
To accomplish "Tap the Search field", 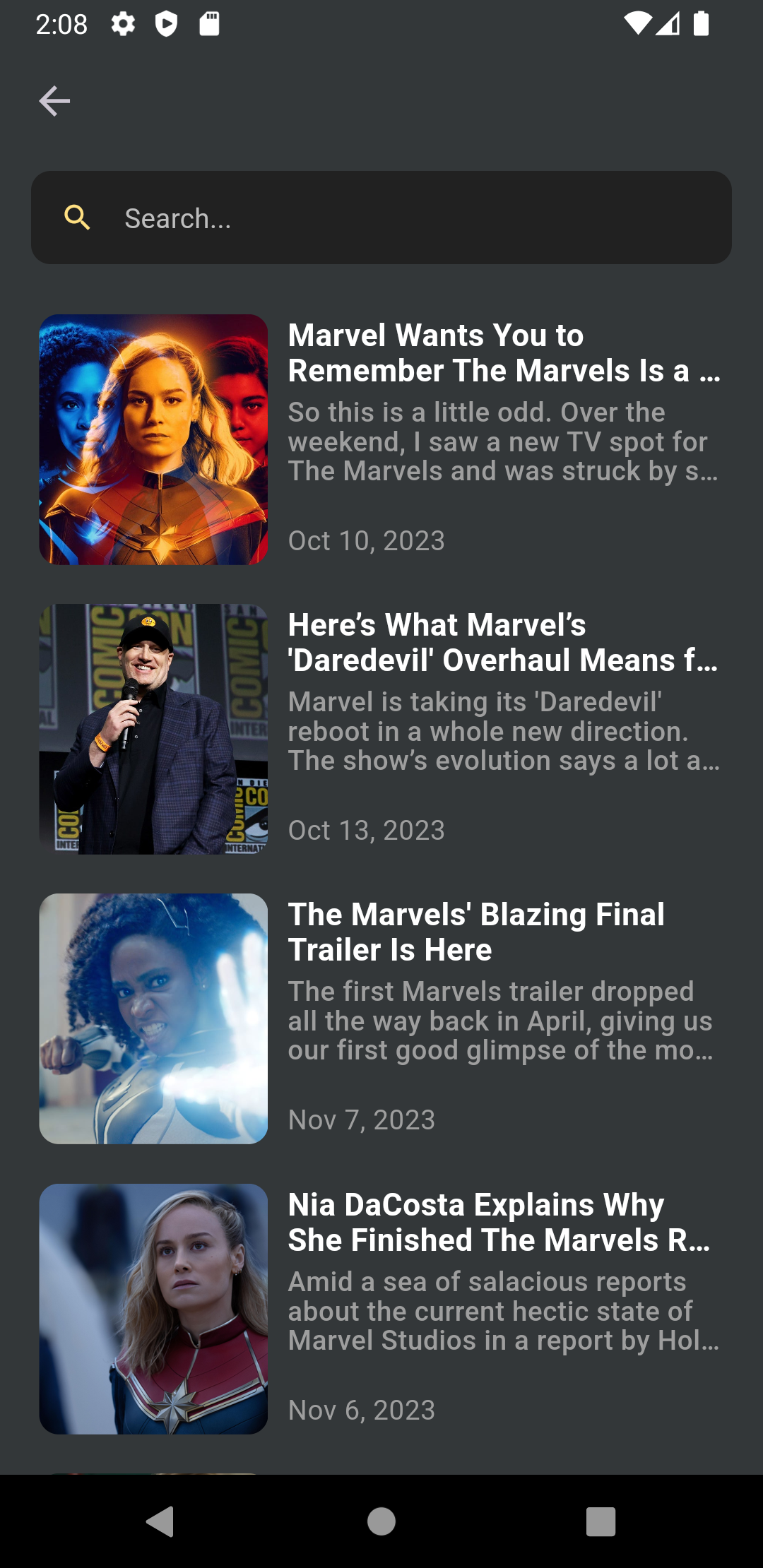I will [x=381, y=218].
